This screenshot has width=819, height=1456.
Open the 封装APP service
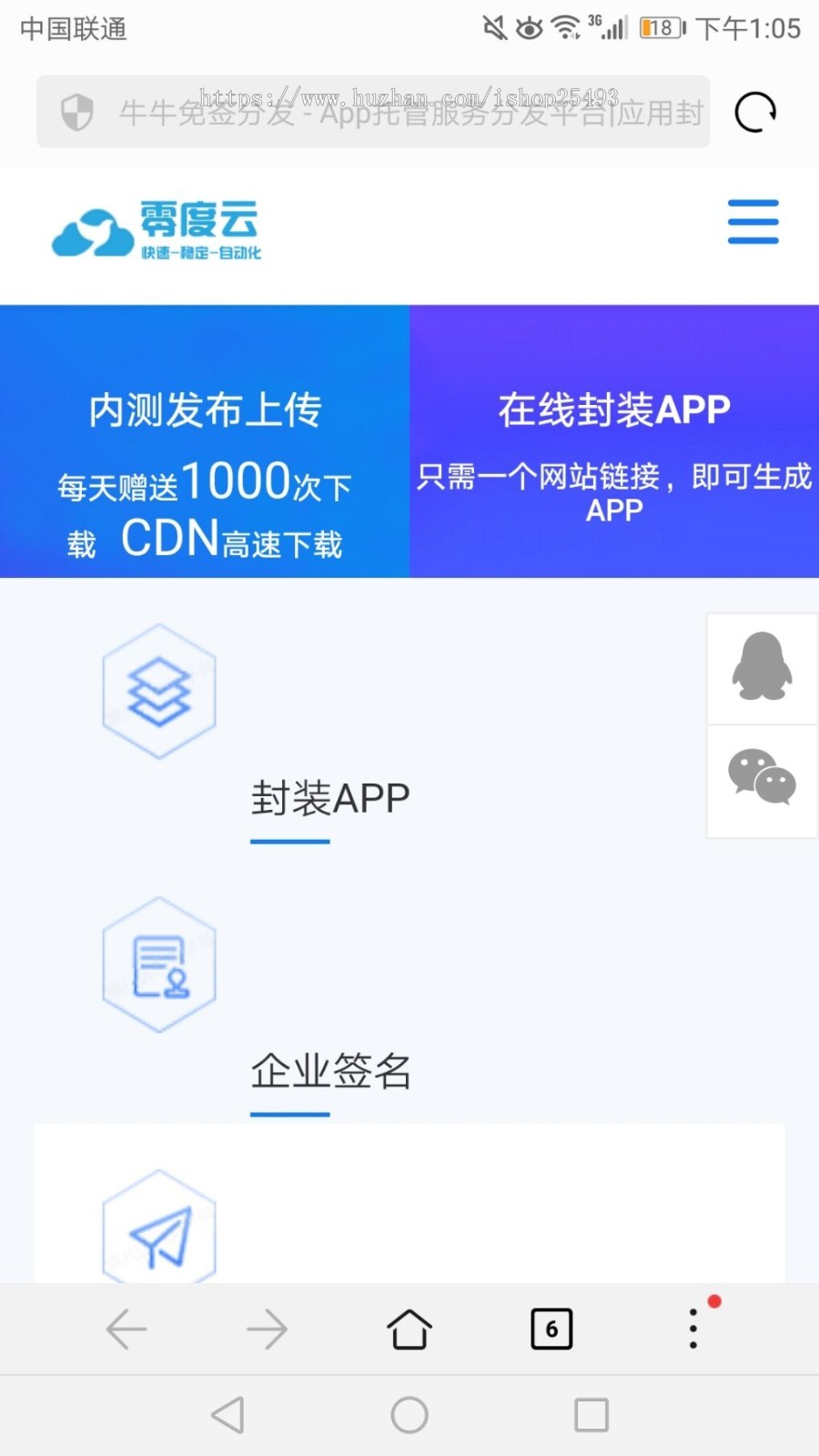point(329,799)
